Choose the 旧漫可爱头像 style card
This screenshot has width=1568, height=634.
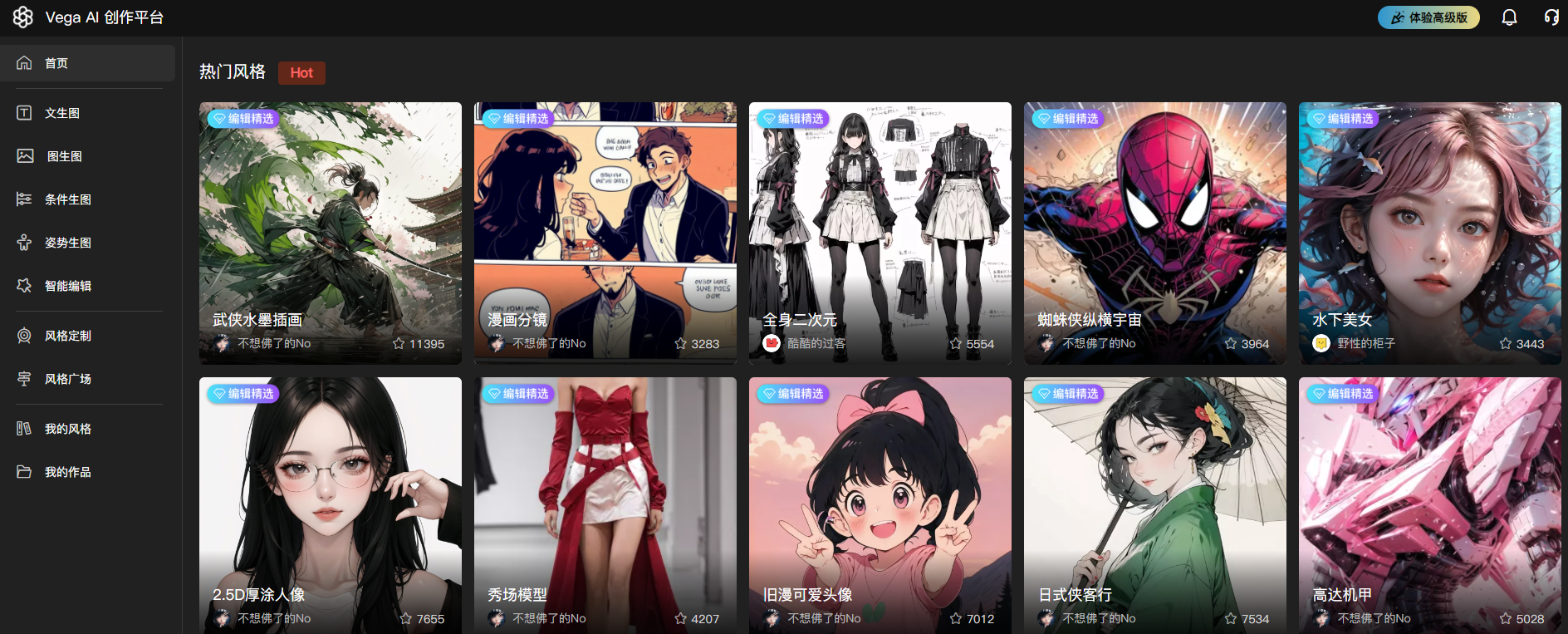[x=880, y=505]
